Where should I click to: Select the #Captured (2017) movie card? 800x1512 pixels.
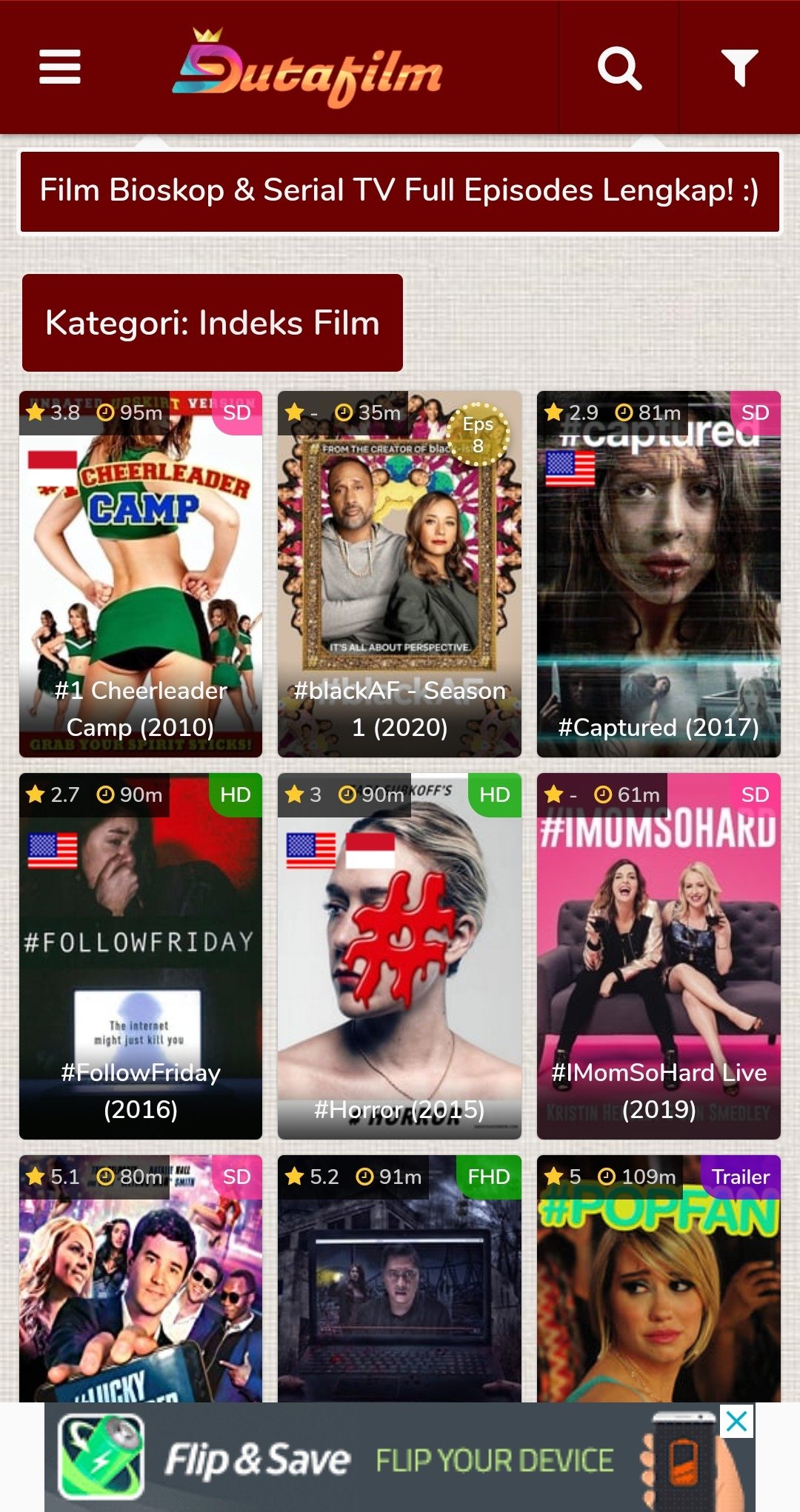point(659,574)
